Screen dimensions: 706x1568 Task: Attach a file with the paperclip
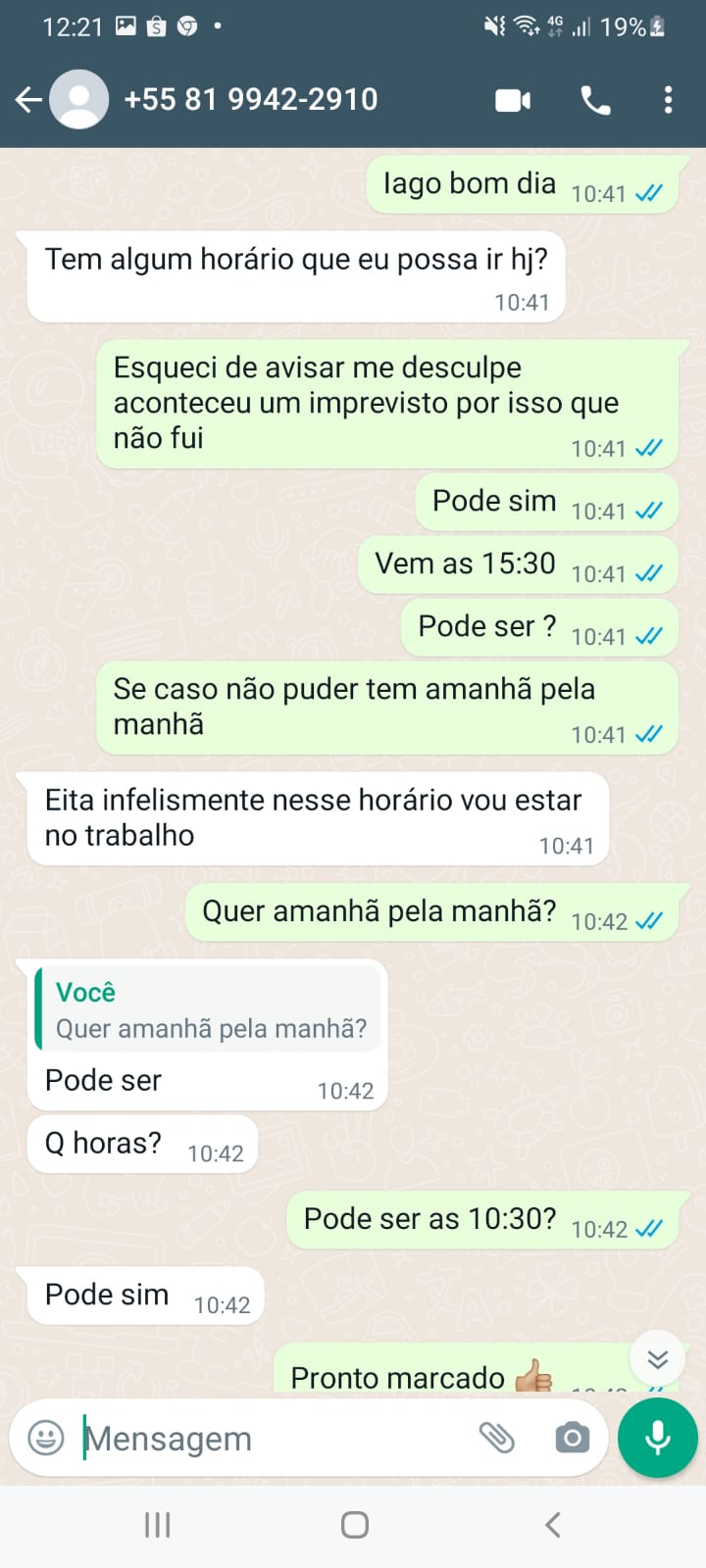[x=497, y=1438]
